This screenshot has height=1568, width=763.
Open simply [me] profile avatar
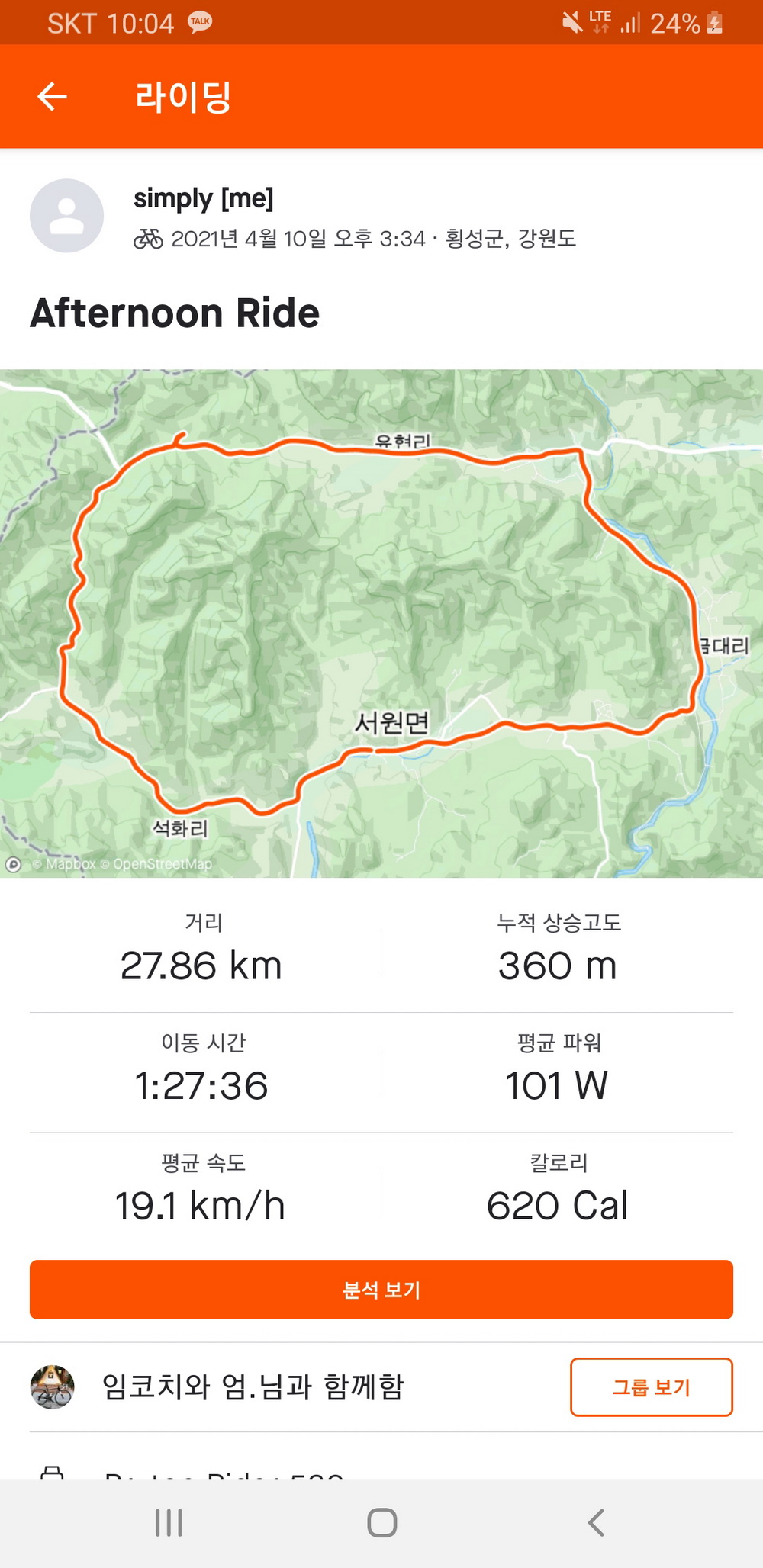coord(67,216)
